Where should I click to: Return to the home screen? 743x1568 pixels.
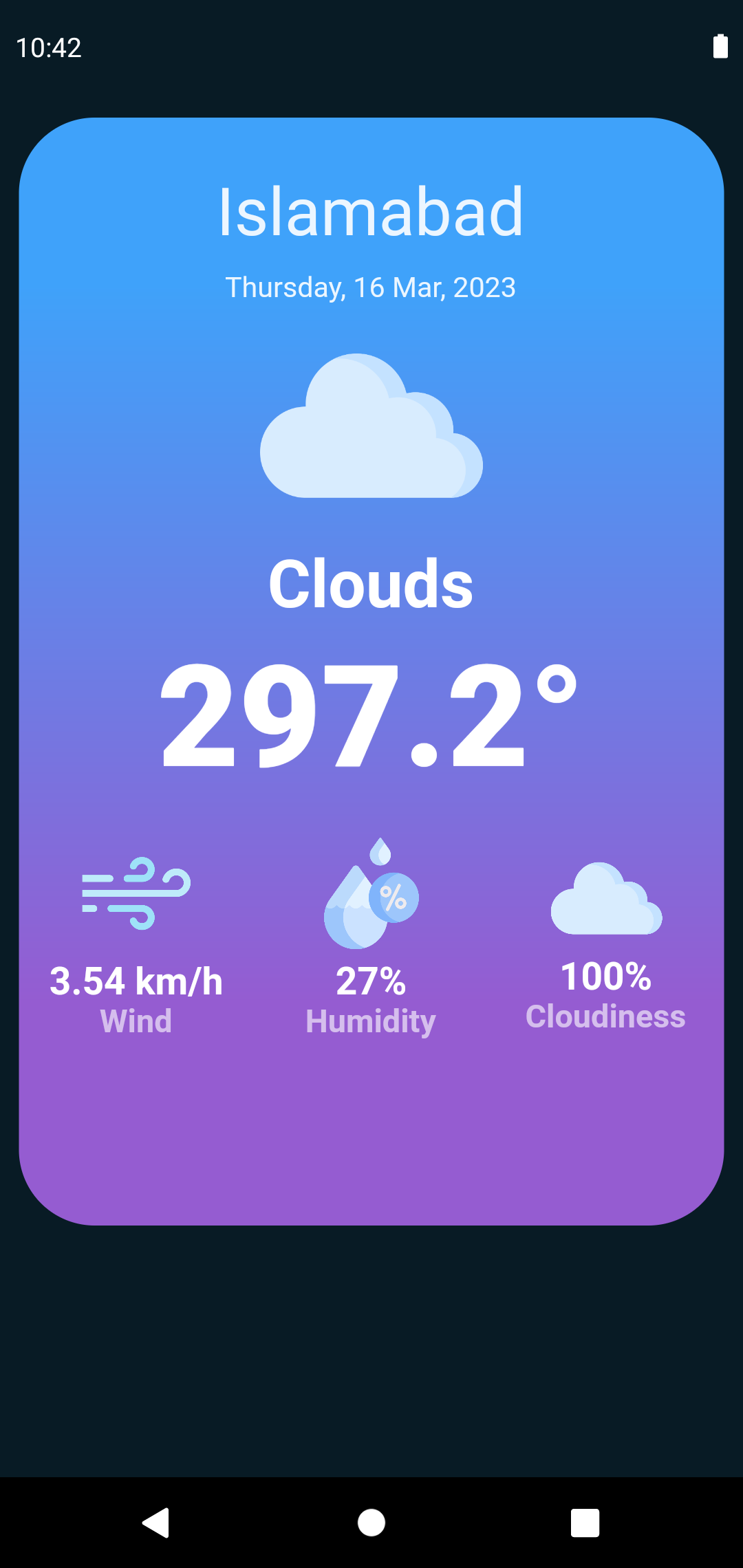click(371, 1523)
